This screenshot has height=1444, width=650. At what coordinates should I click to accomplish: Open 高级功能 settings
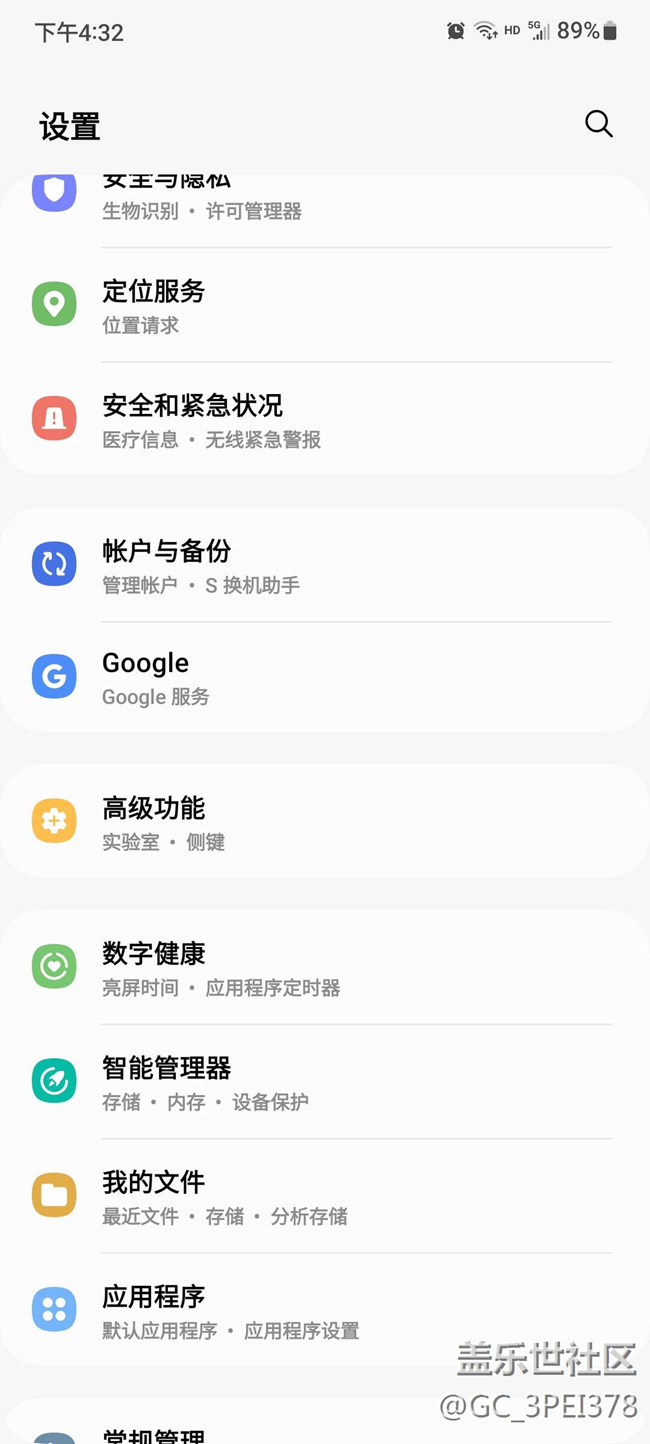[153, 821]
